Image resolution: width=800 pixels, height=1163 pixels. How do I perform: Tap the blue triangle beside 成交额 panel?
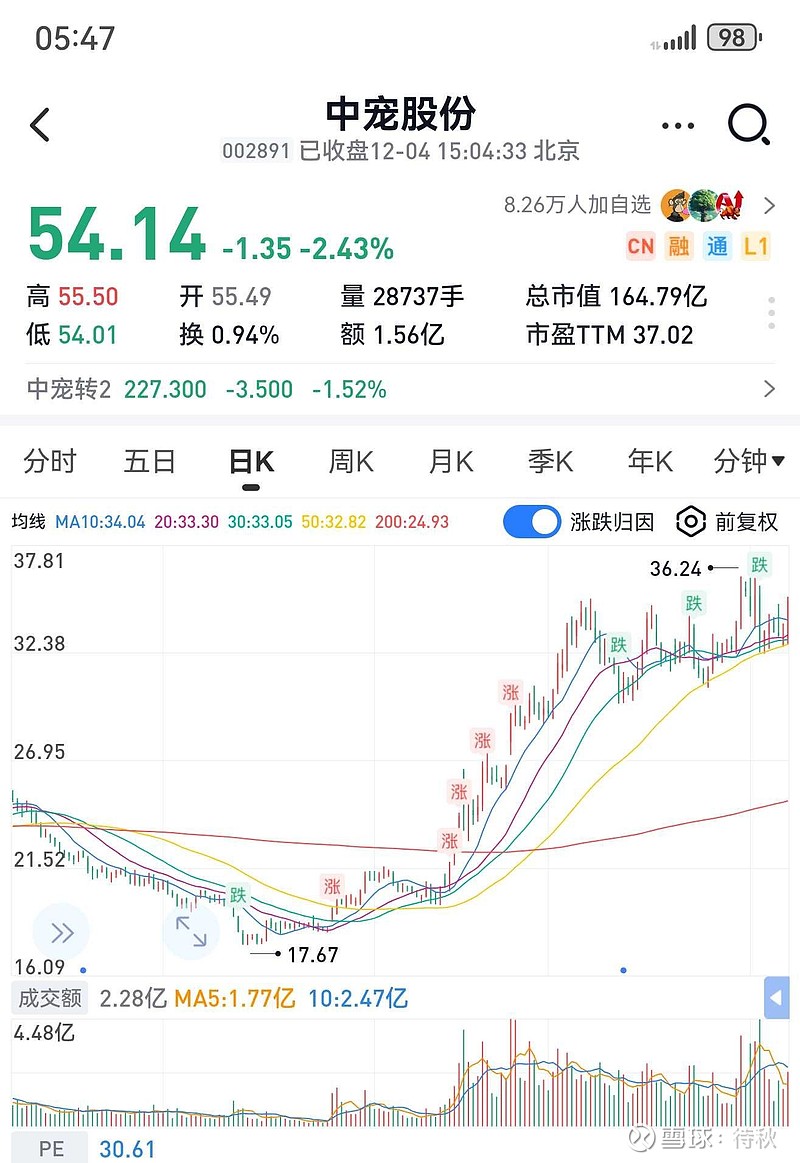pos(776,998)
